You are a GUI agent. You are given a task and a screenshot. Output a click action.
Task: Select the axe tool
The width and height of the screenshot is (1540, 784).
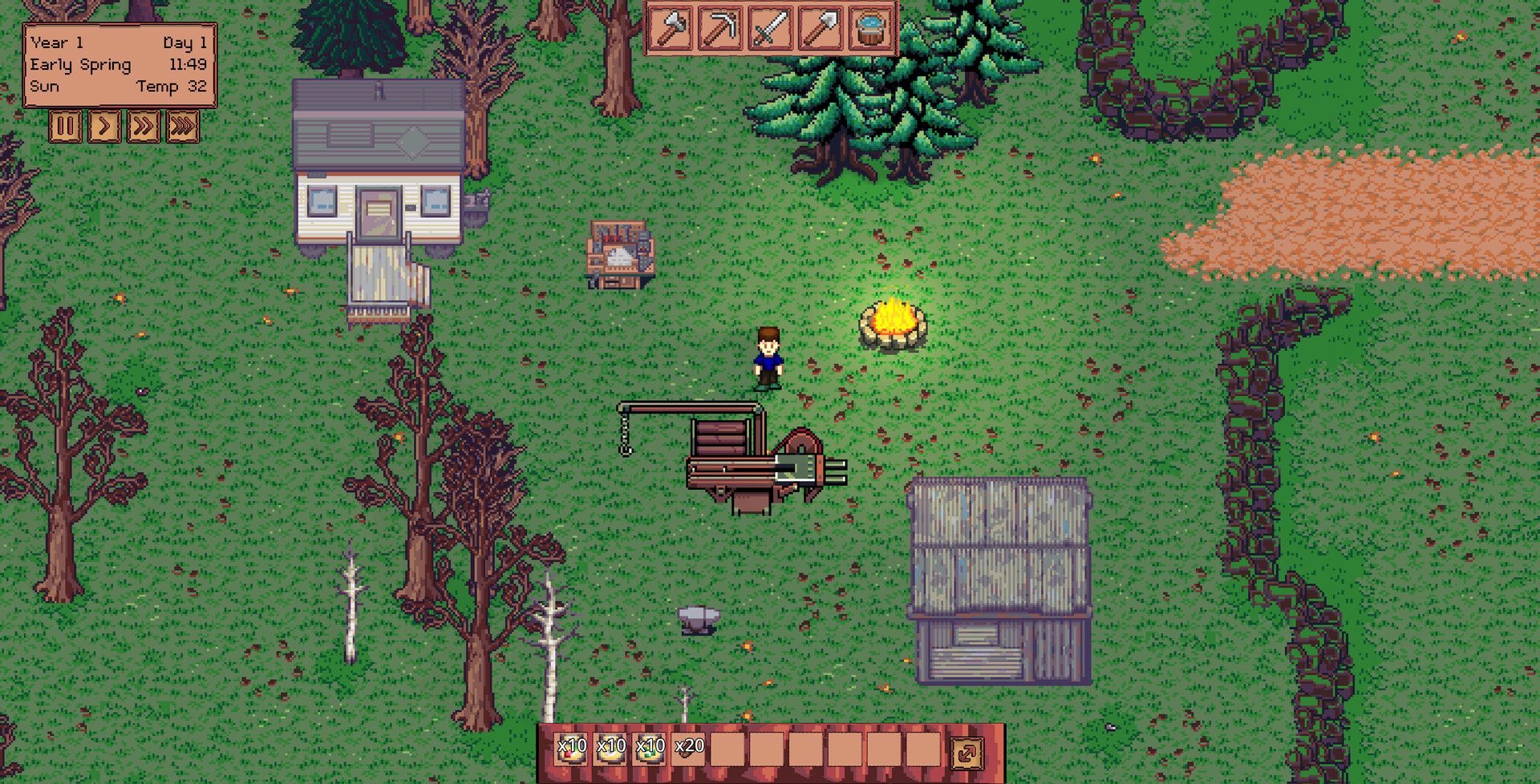(671, 29)
